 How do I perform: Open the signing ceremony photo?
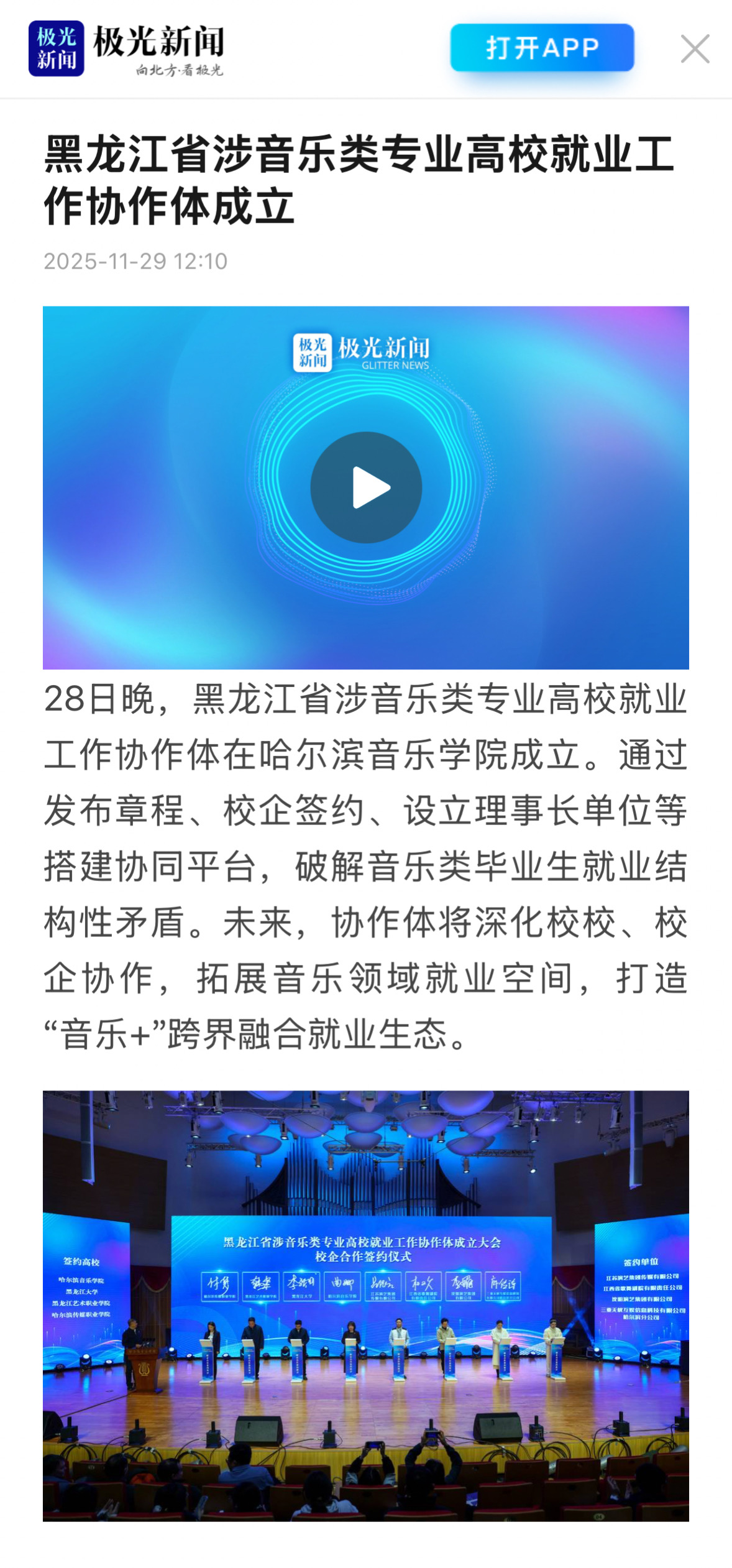point(366,1306)
